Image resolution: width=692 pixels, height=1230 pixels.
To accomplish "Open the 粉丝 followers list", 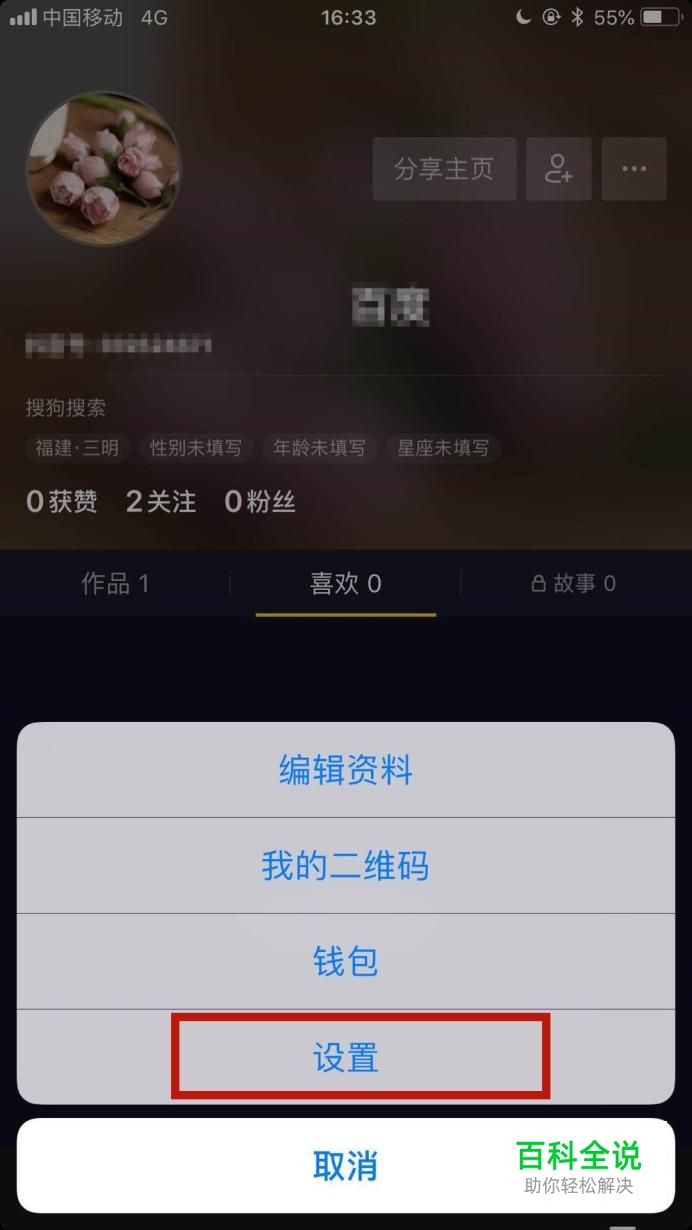I will pos(260,502).
